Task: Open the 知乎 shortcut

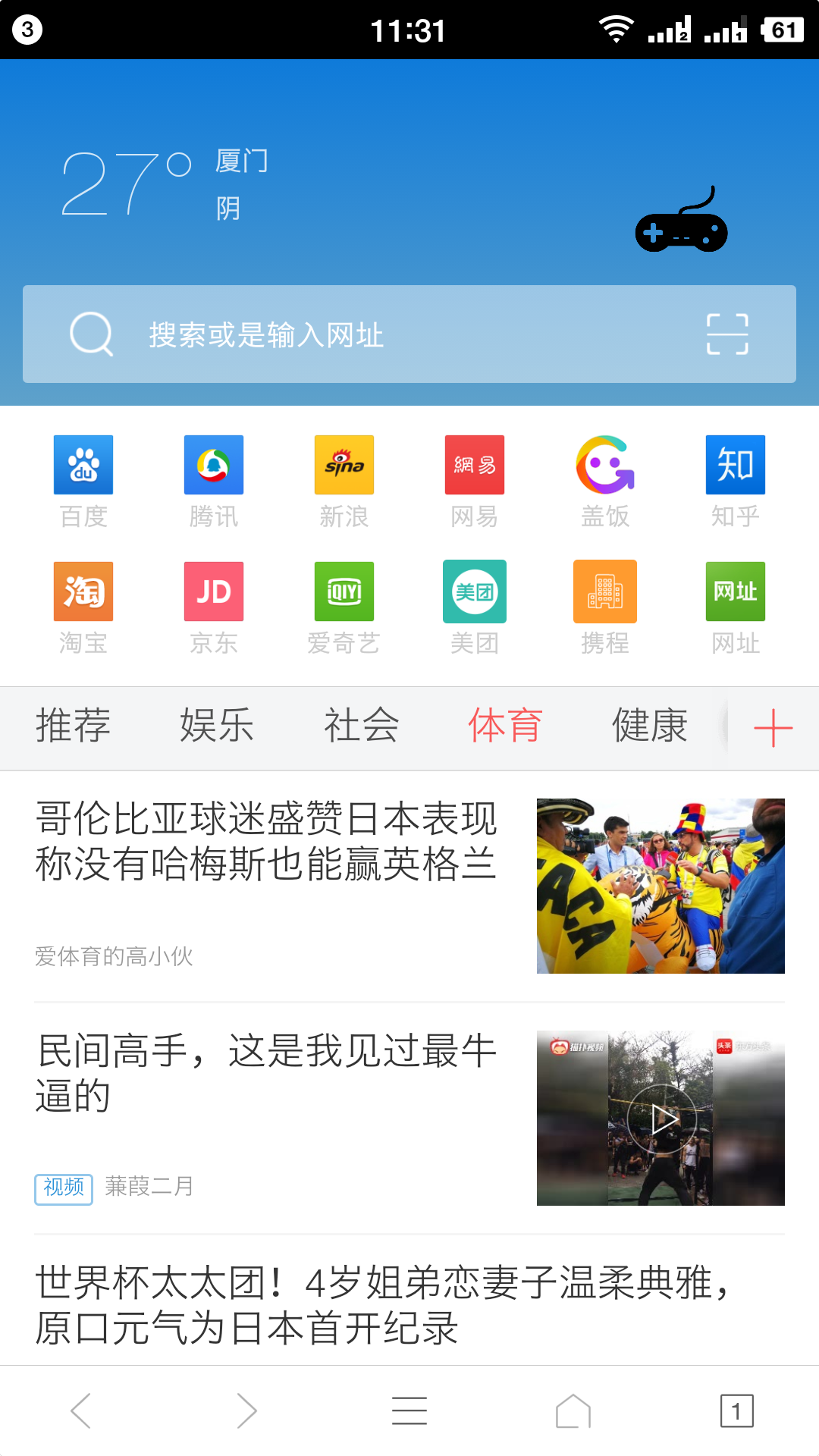Action: (x=735, y=481)
